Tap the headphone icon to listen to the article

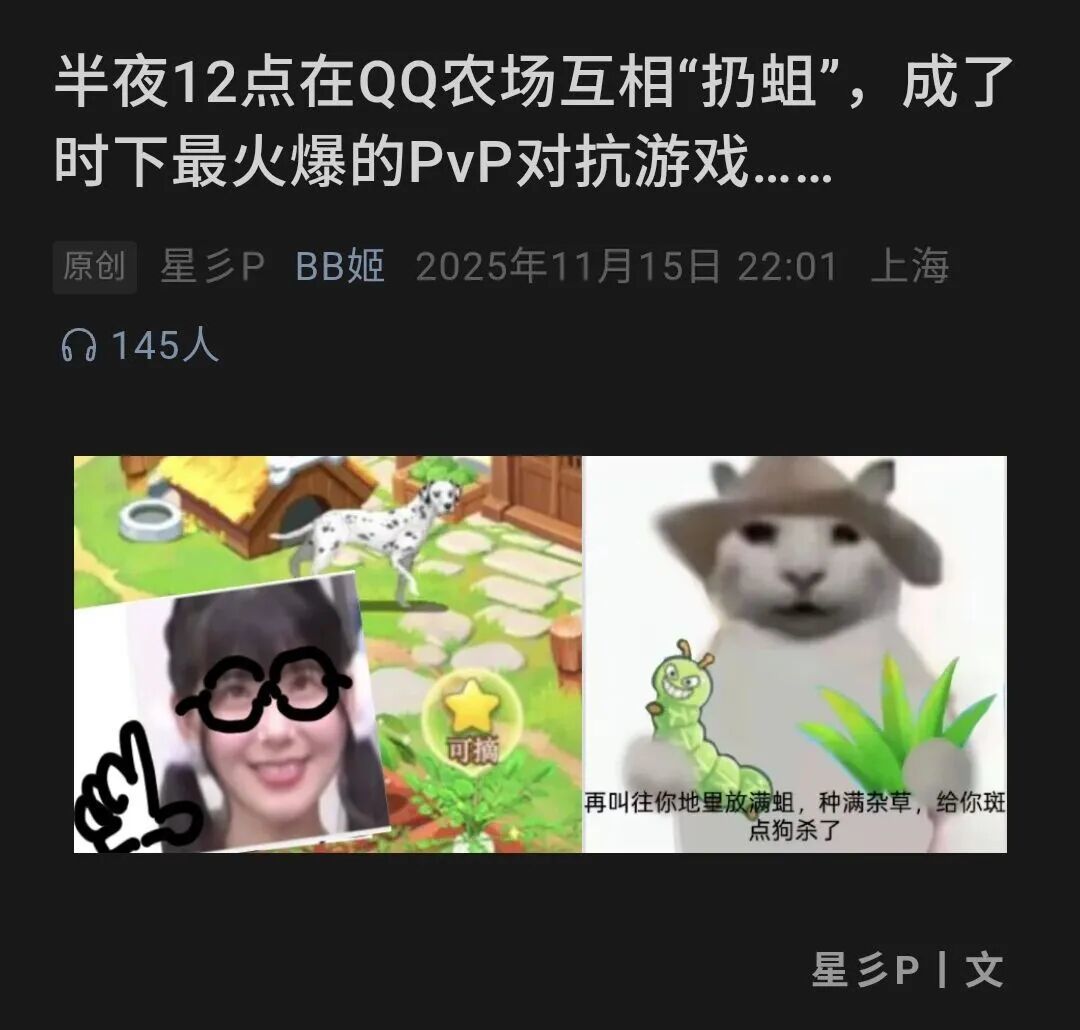[x=79, y=346]
